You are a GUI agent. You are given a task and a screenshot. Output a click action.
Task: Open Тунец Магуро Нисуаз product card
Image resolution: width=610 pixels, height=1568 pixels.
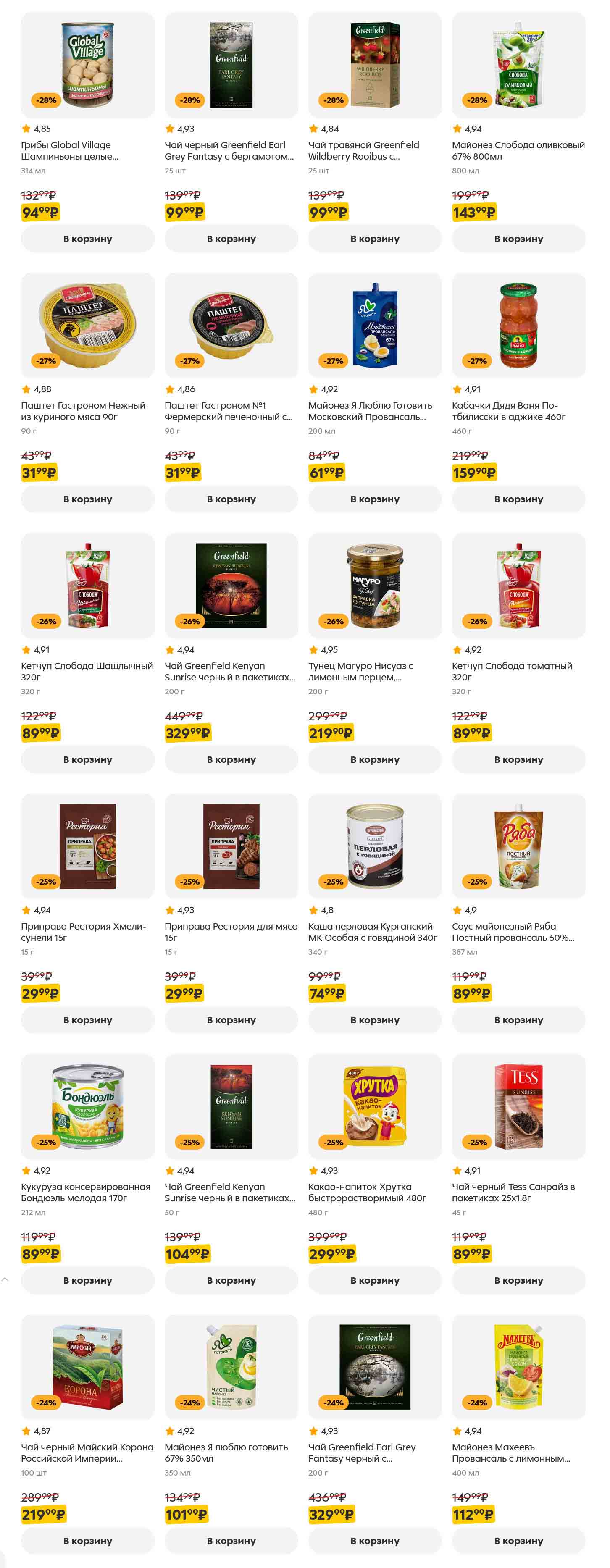point(374,671)
